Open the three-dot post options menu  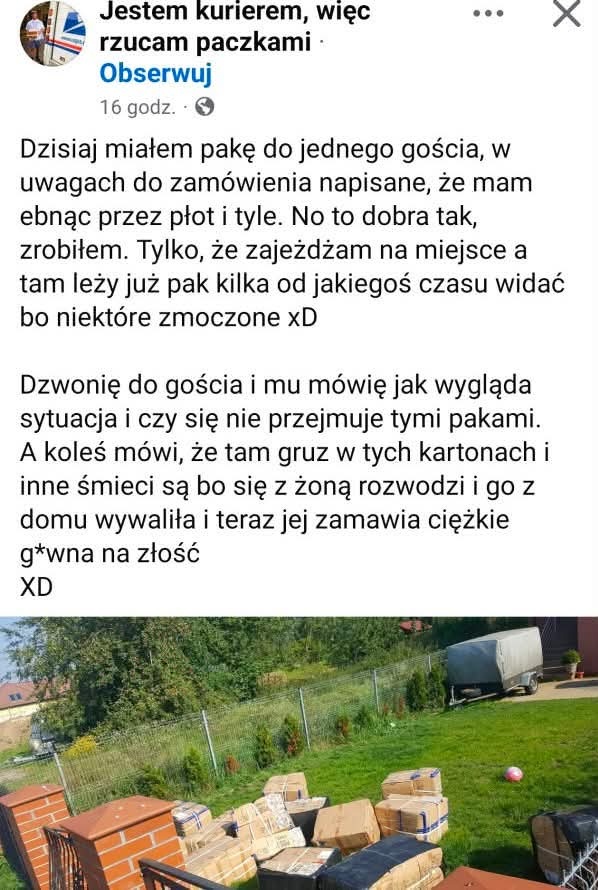(x=488, y=14)
